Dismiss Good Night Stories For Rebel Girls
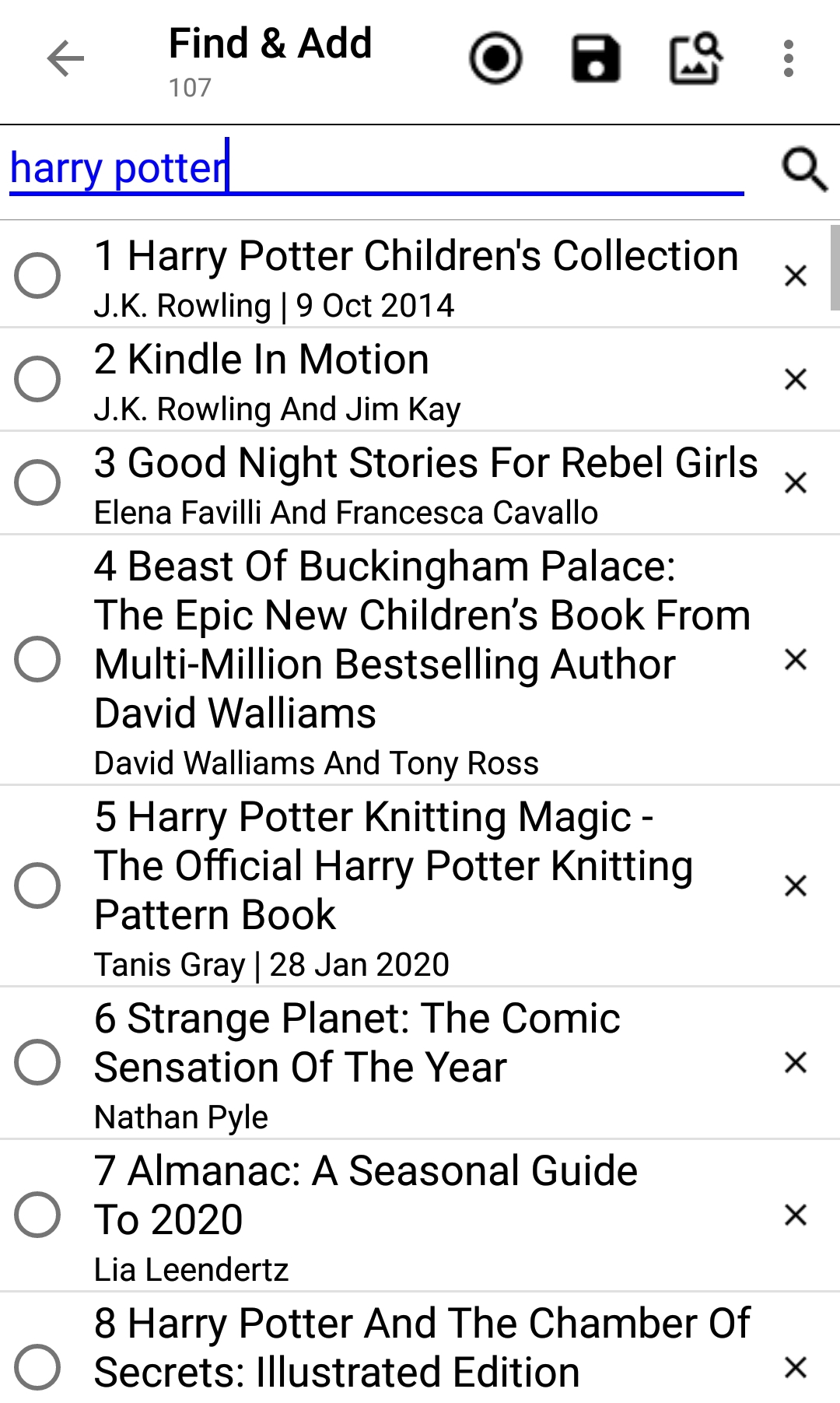This screenshot has width=840, height=1403. (796, 482)
